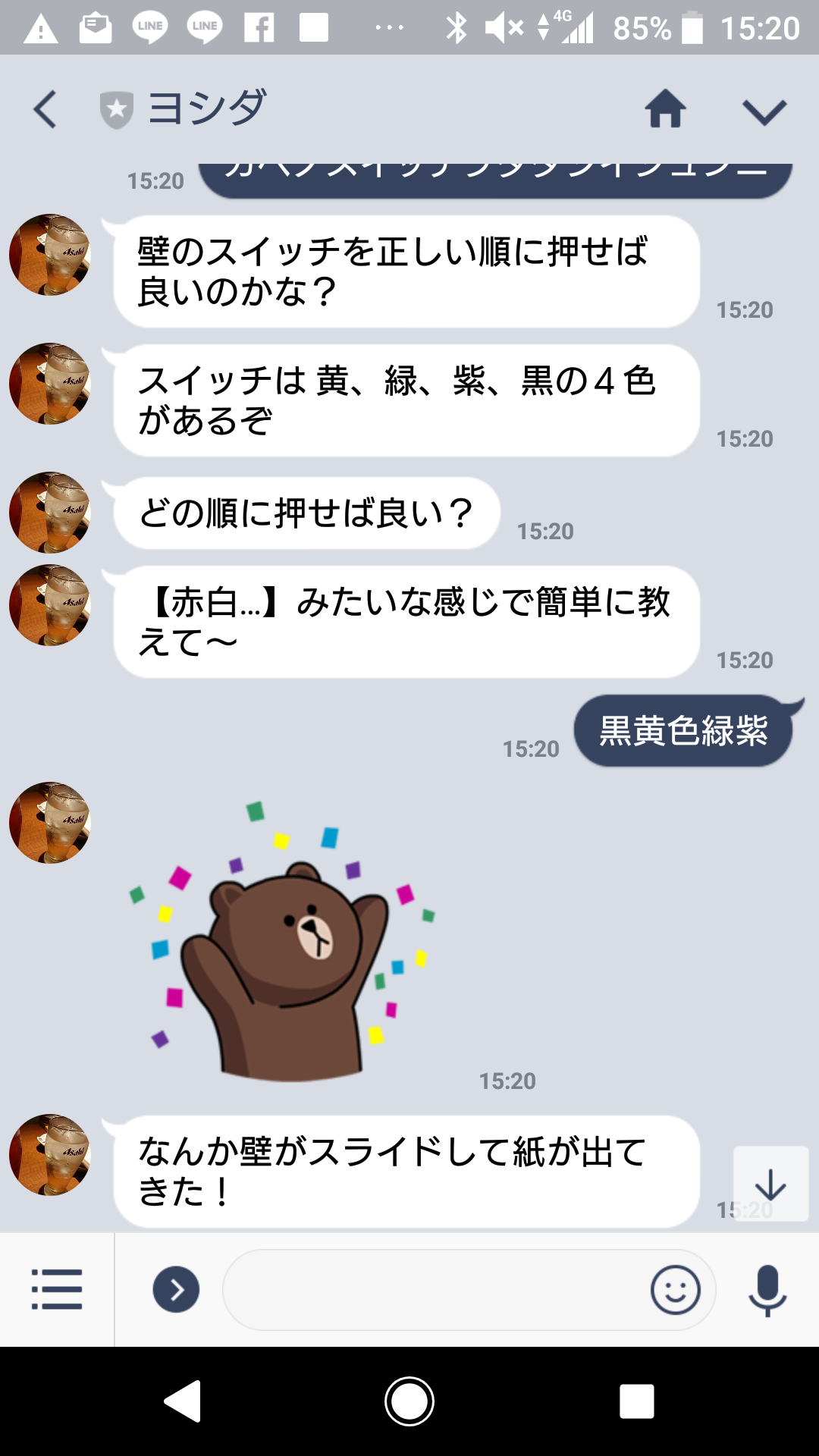819x1456 pixels.
Task: Go back from the ヨシダ chat
Action: pyautogui.click(x=45, y=109)
